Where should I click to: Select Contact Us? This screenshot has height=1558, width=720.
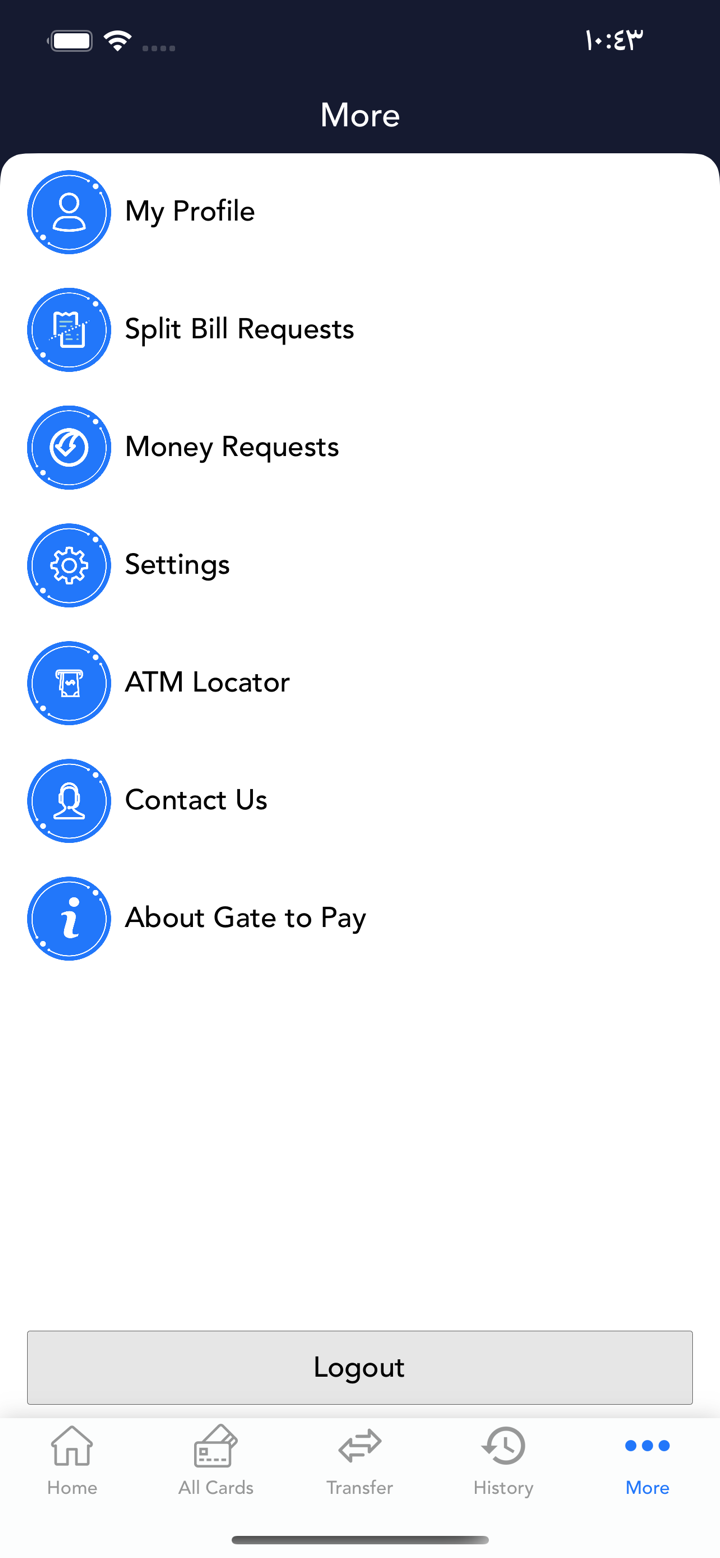(x=195, y=800)
